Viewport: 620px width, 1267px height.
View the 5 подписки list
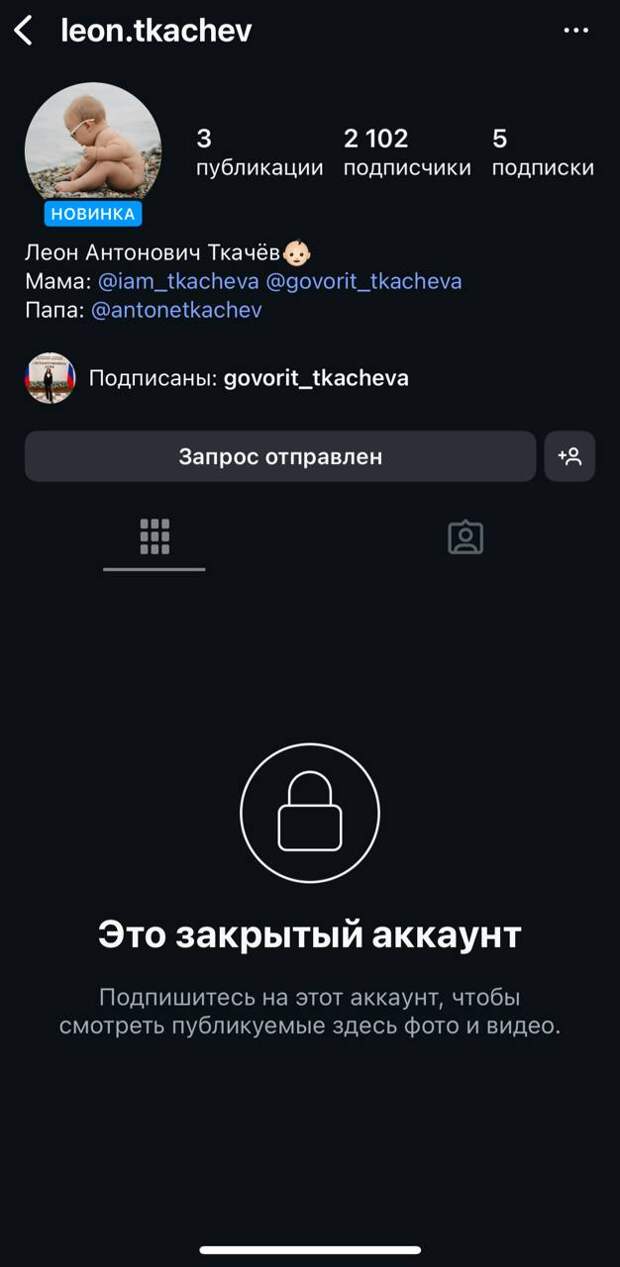542,152
